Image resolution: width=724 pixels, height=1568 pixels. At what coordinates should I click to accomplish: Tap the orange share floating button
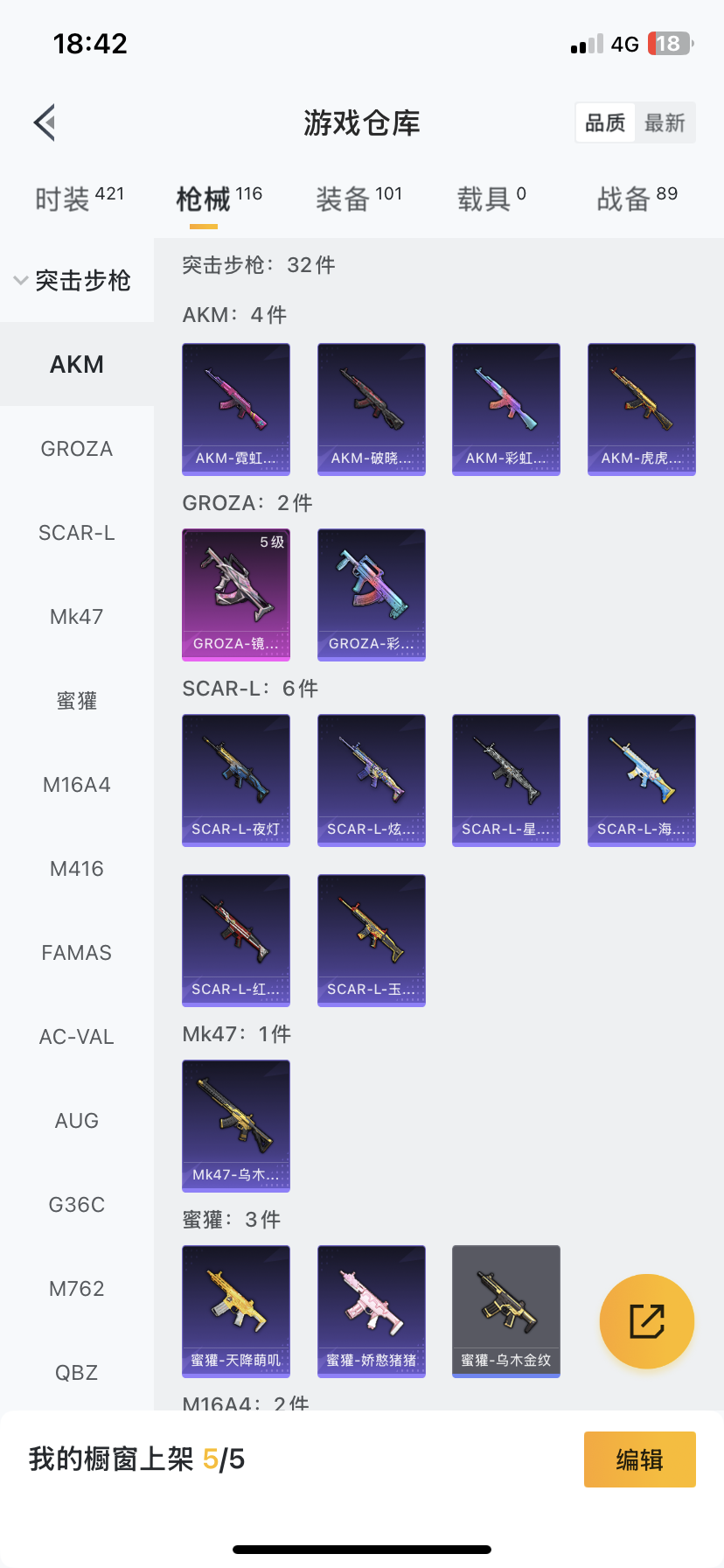tap(647, 1321)
